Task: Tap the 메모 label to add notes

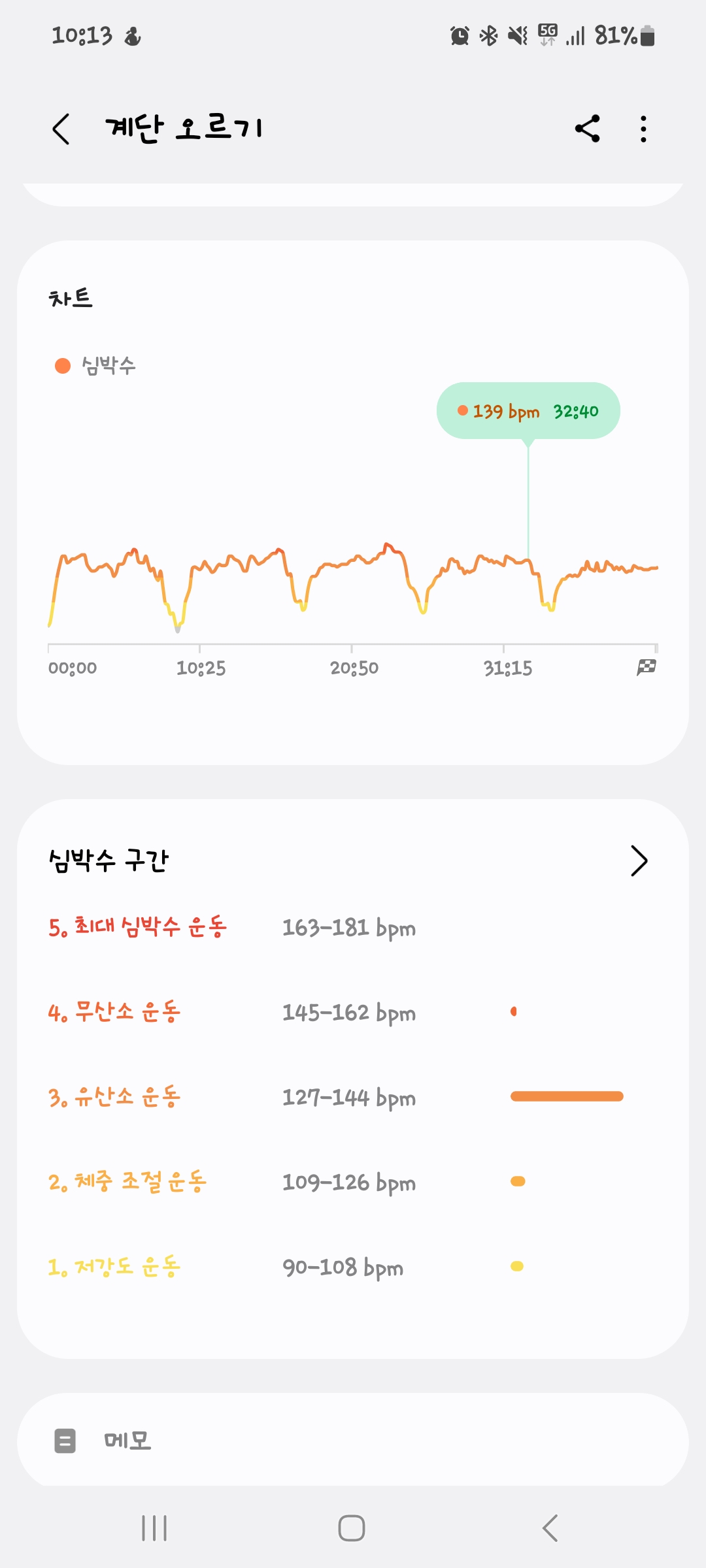Action: point(128,1441)
